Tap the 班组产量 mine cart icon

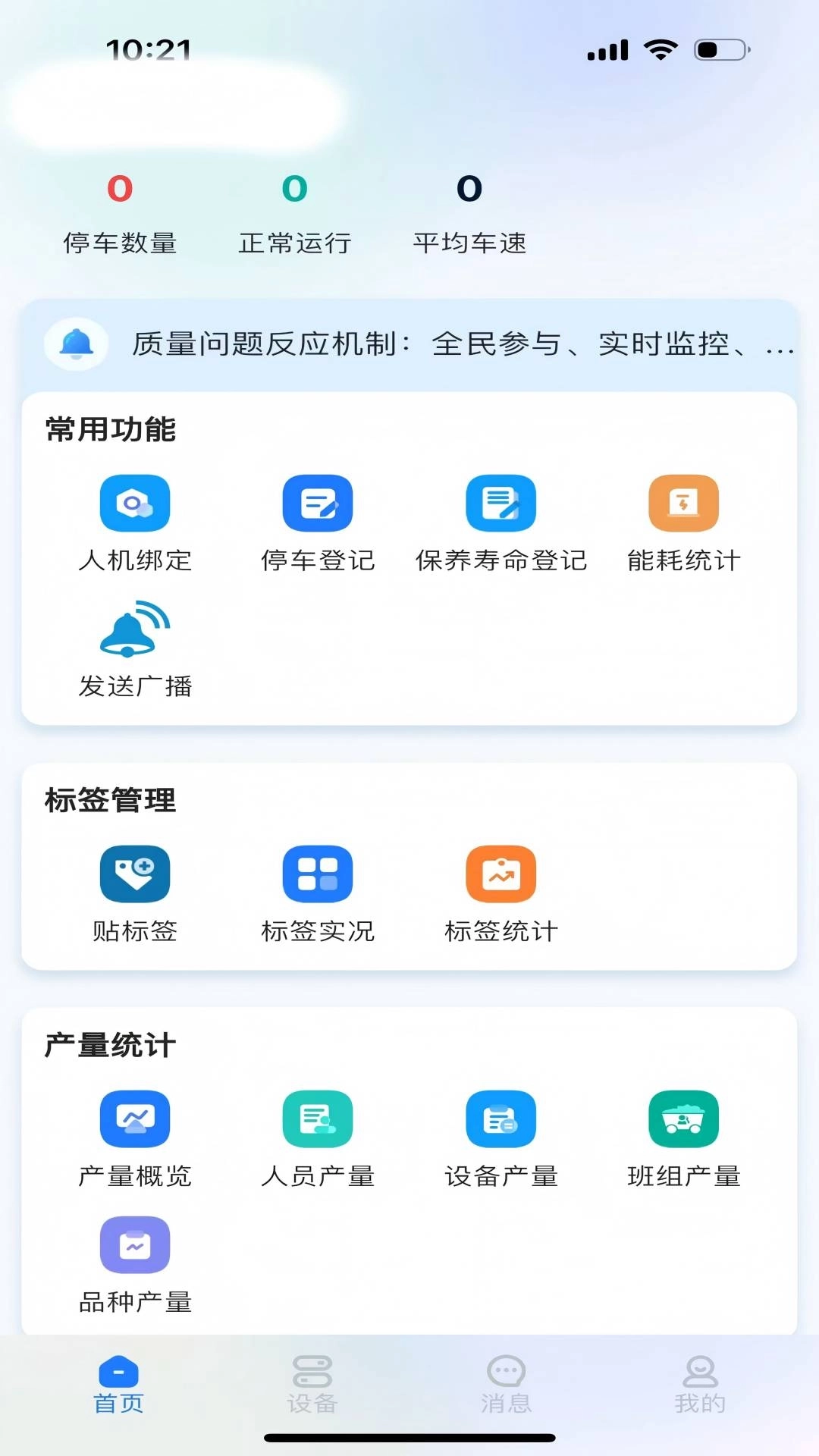(683, 1119)
